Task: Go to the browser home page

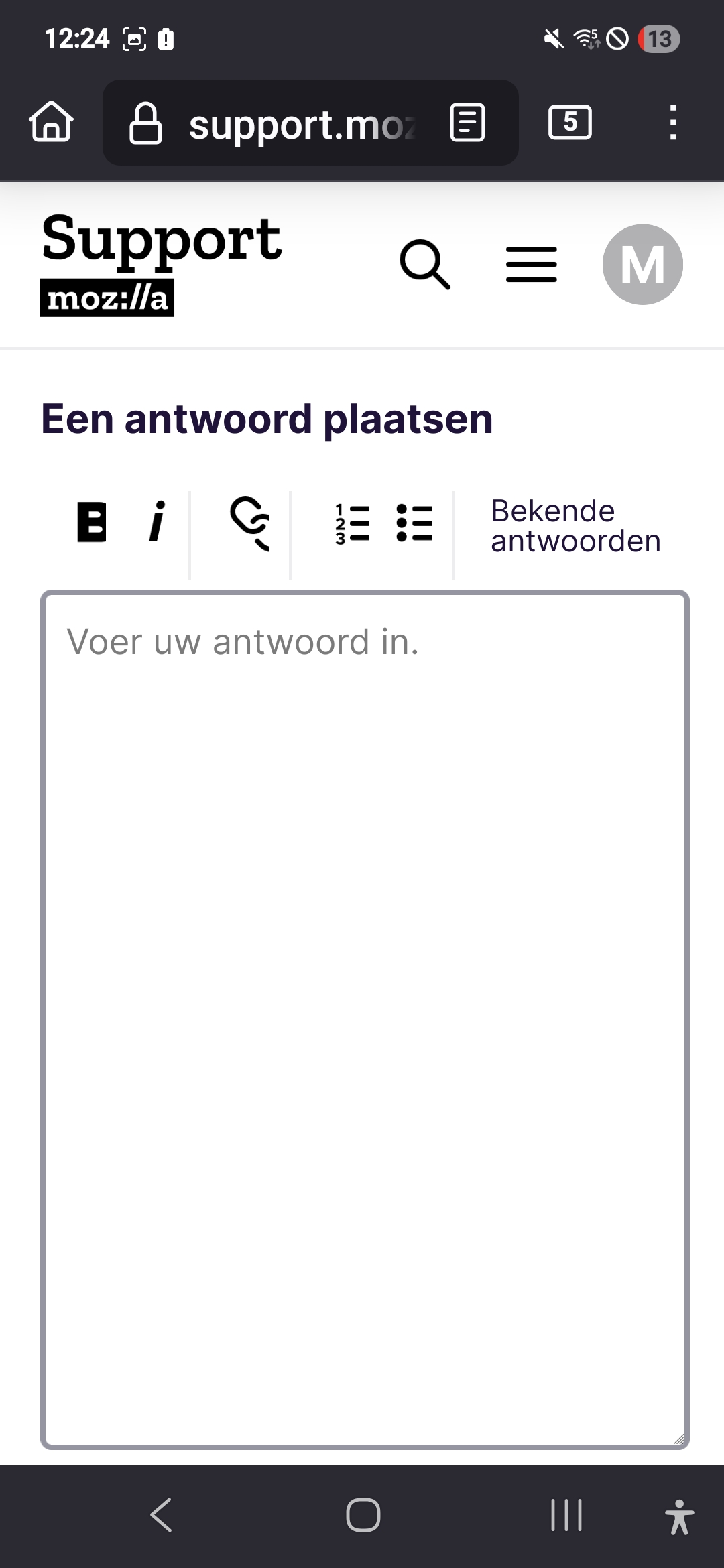Action: [x=51, y=123]
